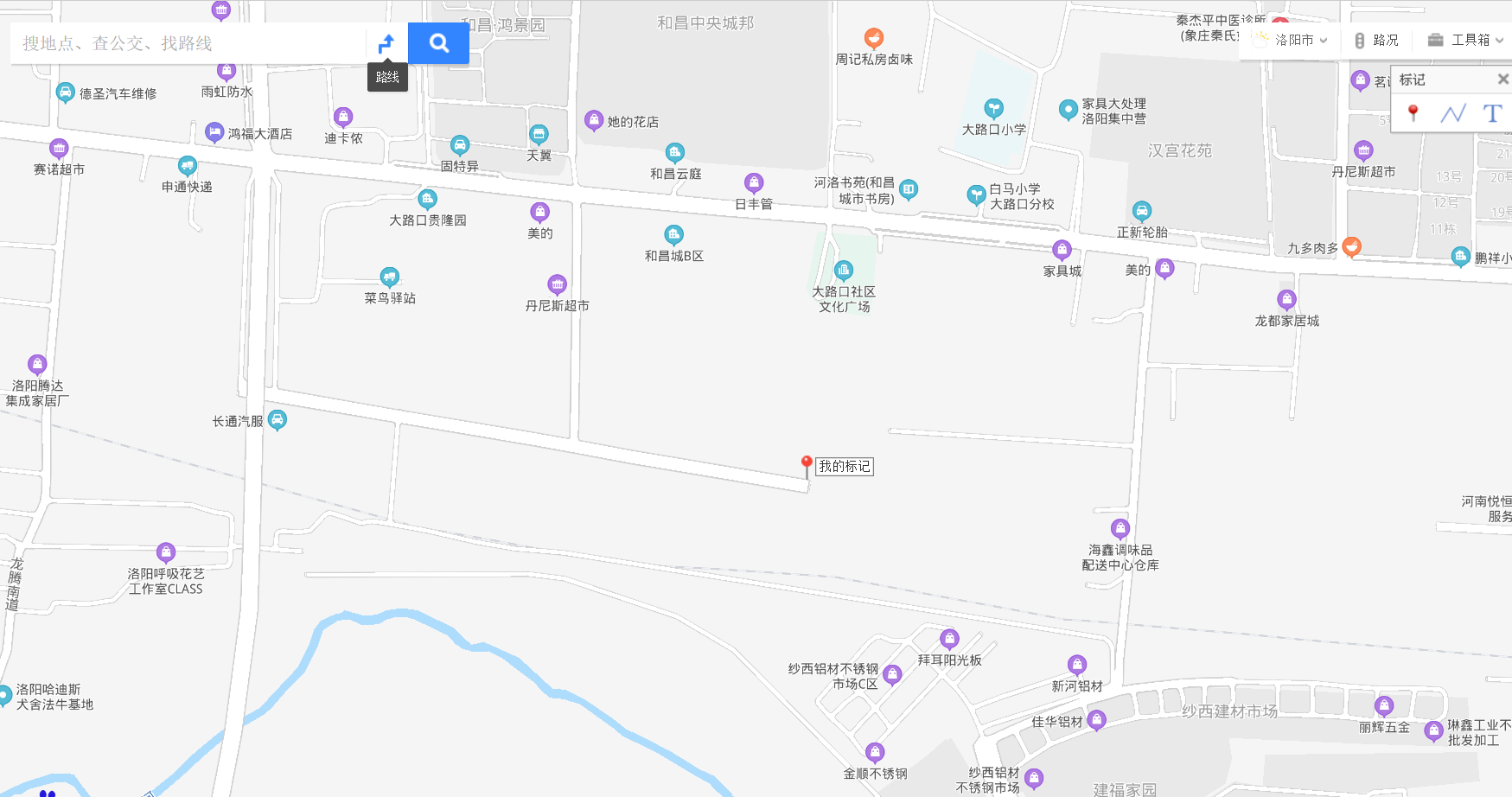Open the 菜鸟驿站 place marker
1512x797 pixels.
[x=390, y=276]
